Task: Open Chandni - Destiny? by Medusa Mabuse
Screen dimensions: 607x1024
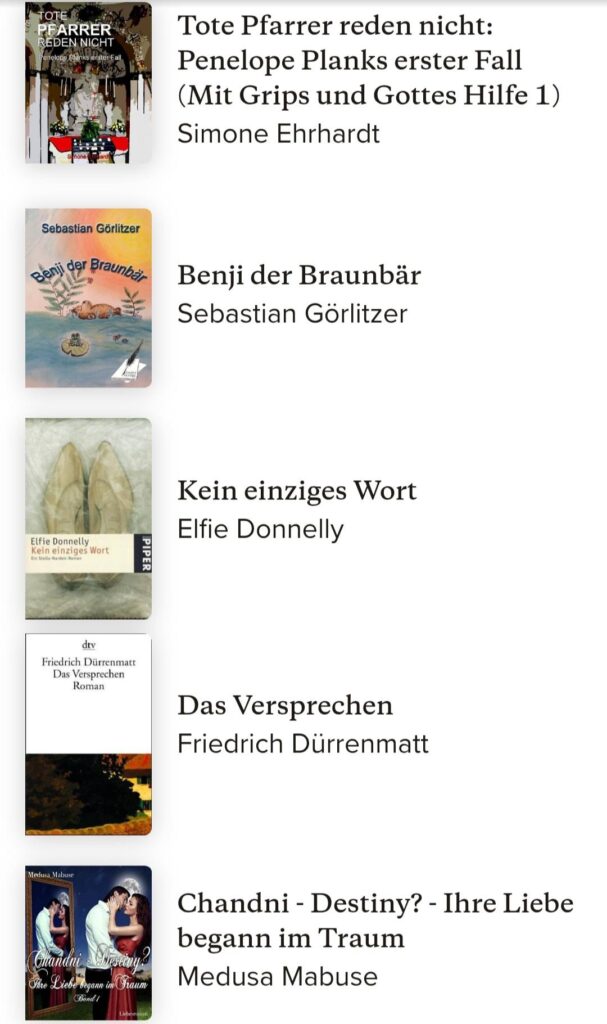Action: [x=375, y=920]
